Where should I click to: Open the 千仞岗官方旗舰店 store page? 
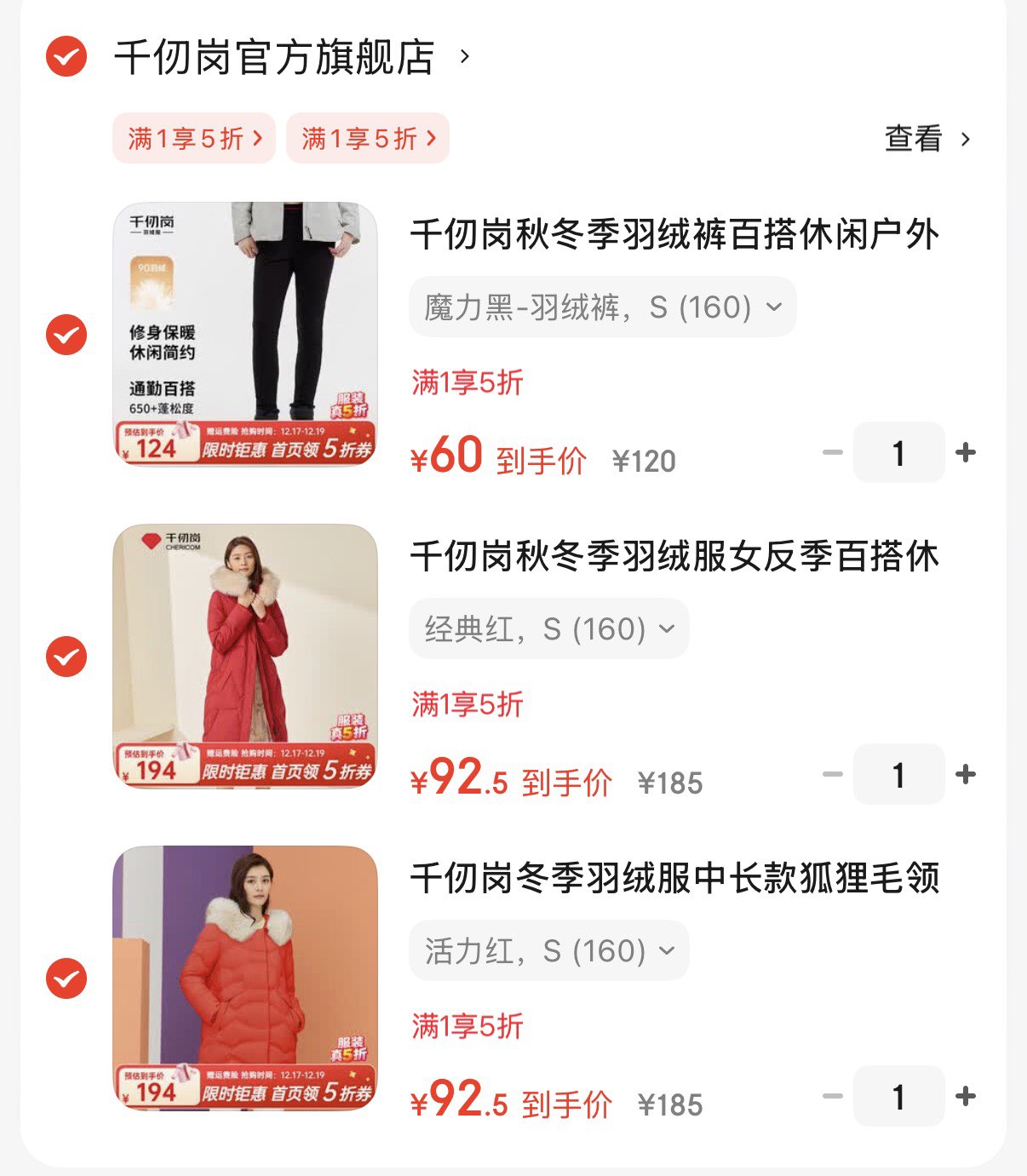tap(275, 57)
